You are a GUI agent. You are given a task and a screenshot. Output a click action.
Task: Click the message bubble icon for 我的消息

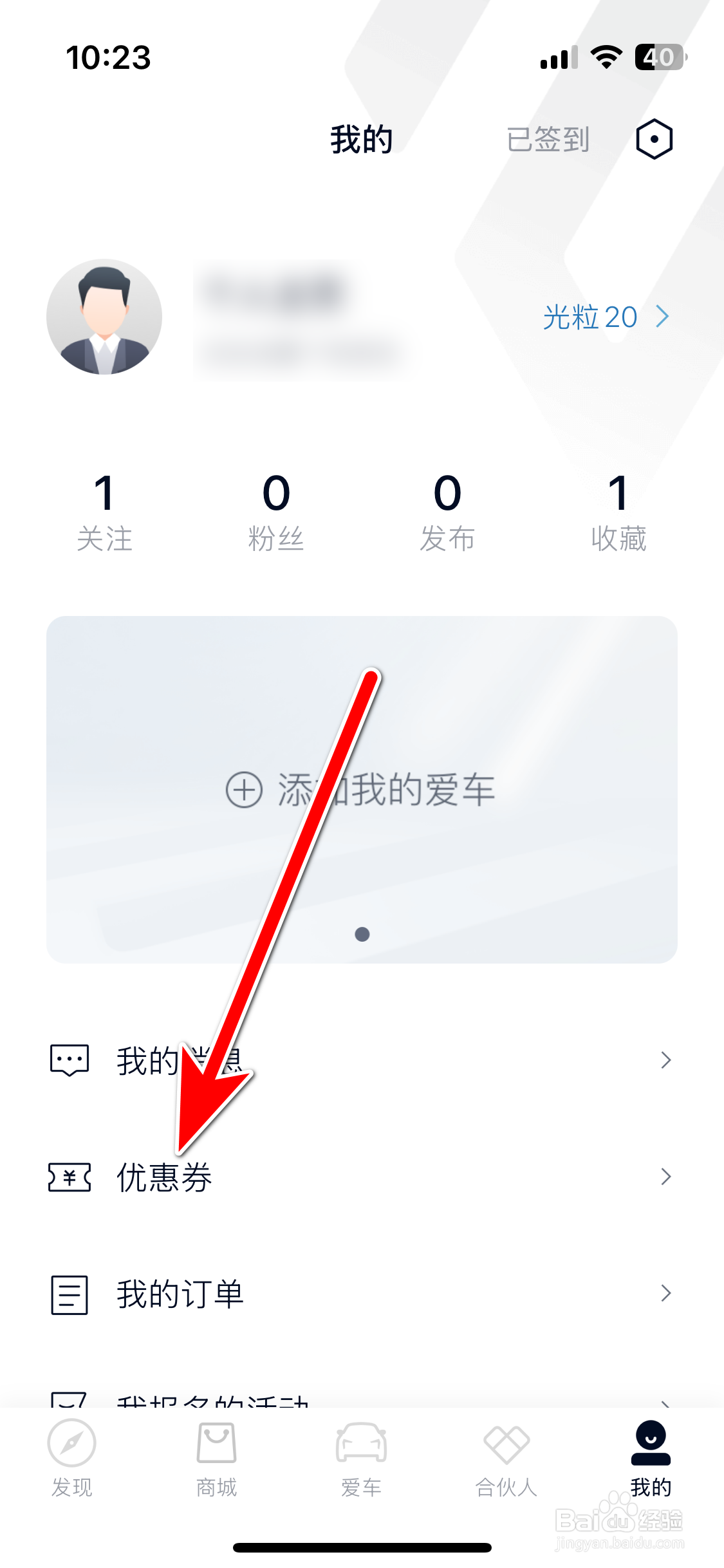pyautogui.click(x=69, y=1059)
